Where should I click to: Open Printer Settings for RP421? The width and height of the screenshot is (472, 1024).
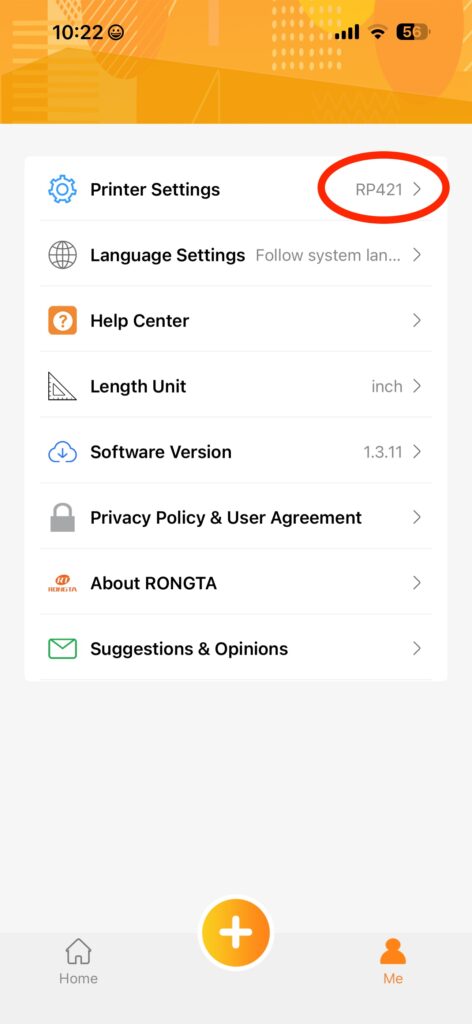pos(236,189)
